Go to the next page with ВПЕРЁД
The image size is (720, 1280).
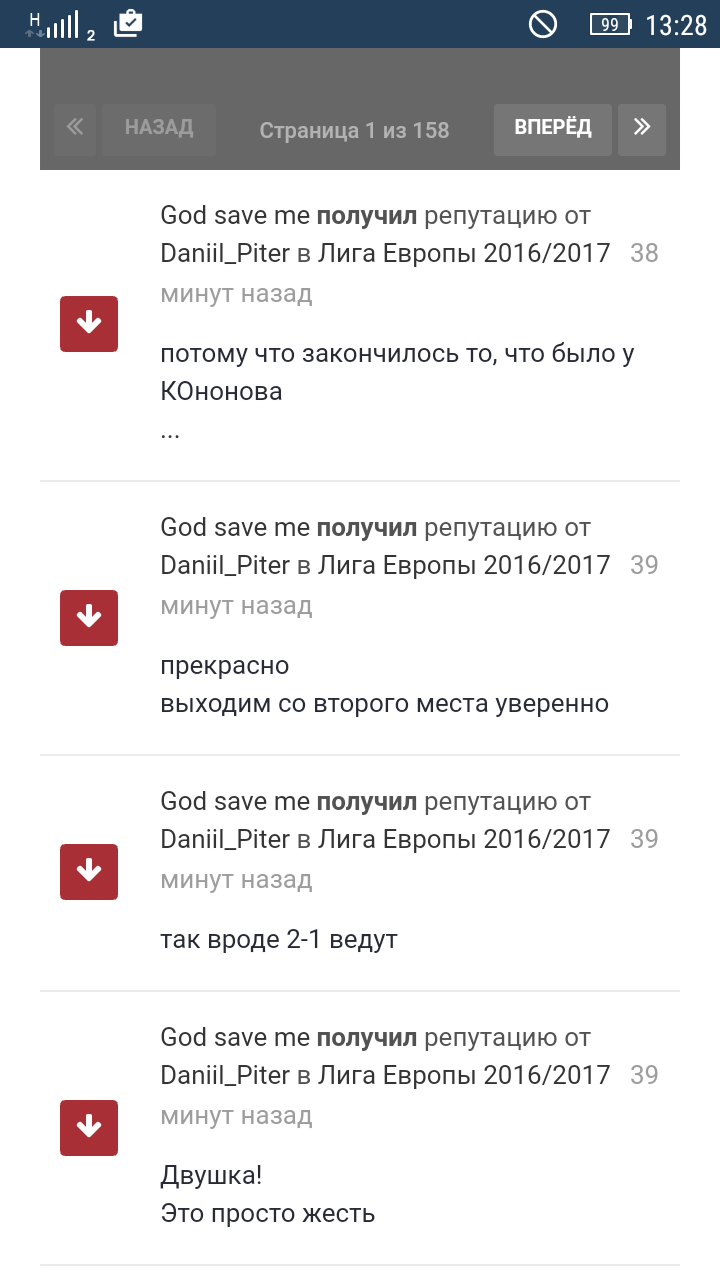553,128
